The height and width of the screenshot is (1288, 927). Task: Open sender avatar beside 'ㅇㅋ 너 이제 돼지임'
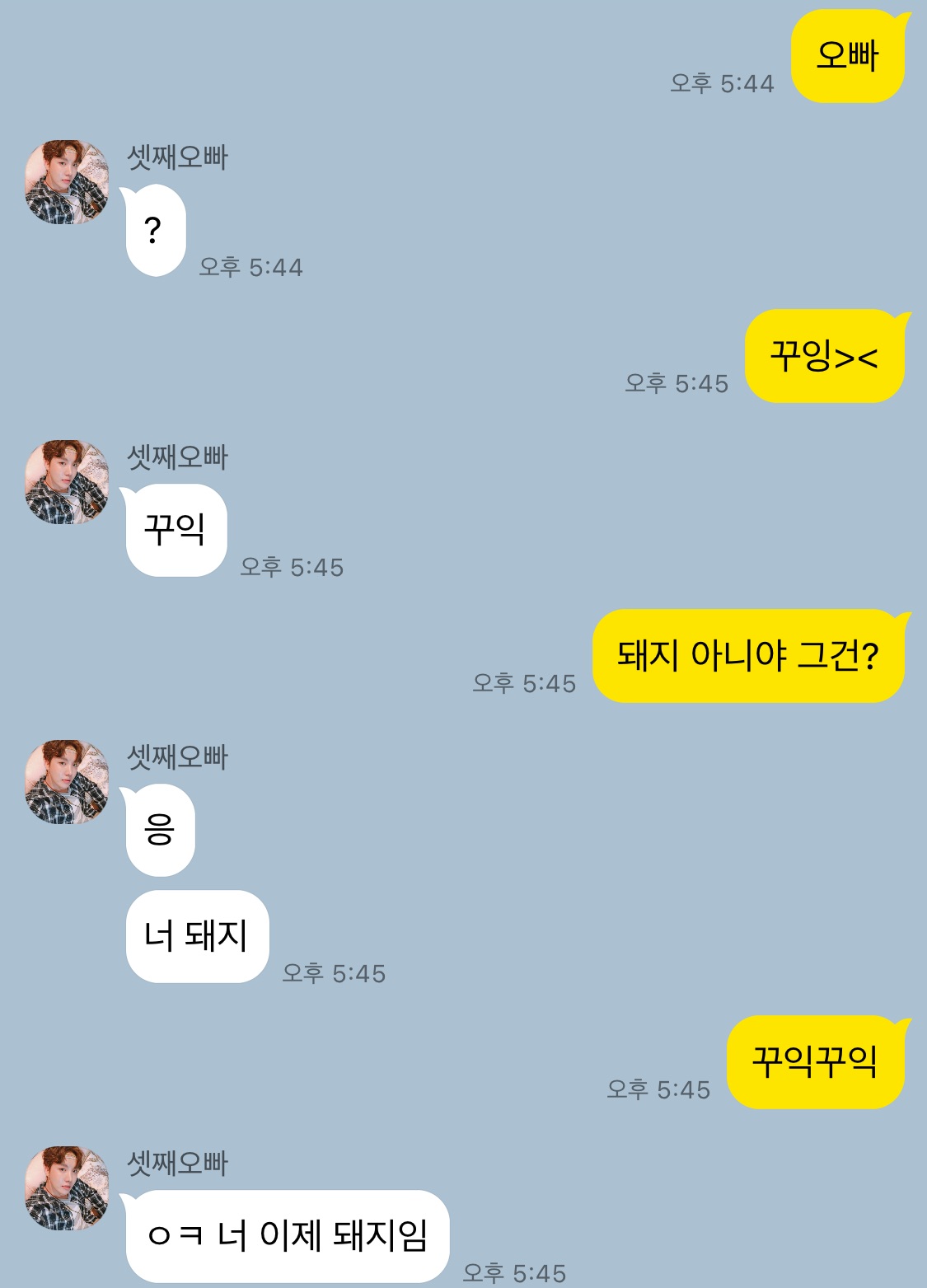click(67, 1188)
